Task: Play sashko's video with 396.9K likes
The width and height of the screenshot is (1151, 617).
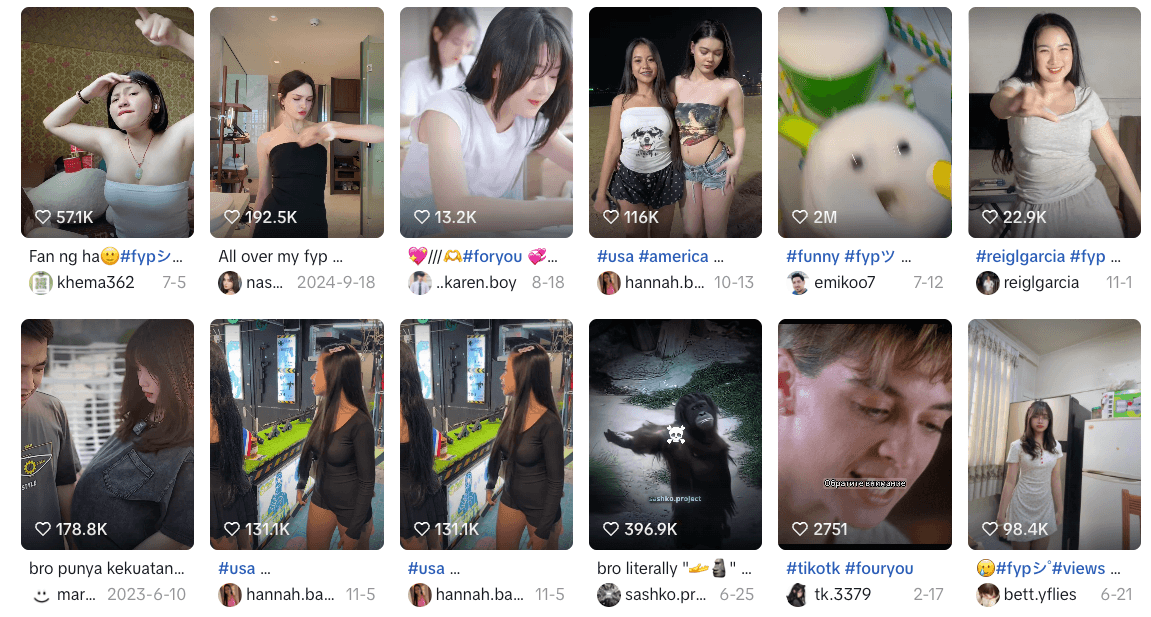Action: [x=675, y=434]
